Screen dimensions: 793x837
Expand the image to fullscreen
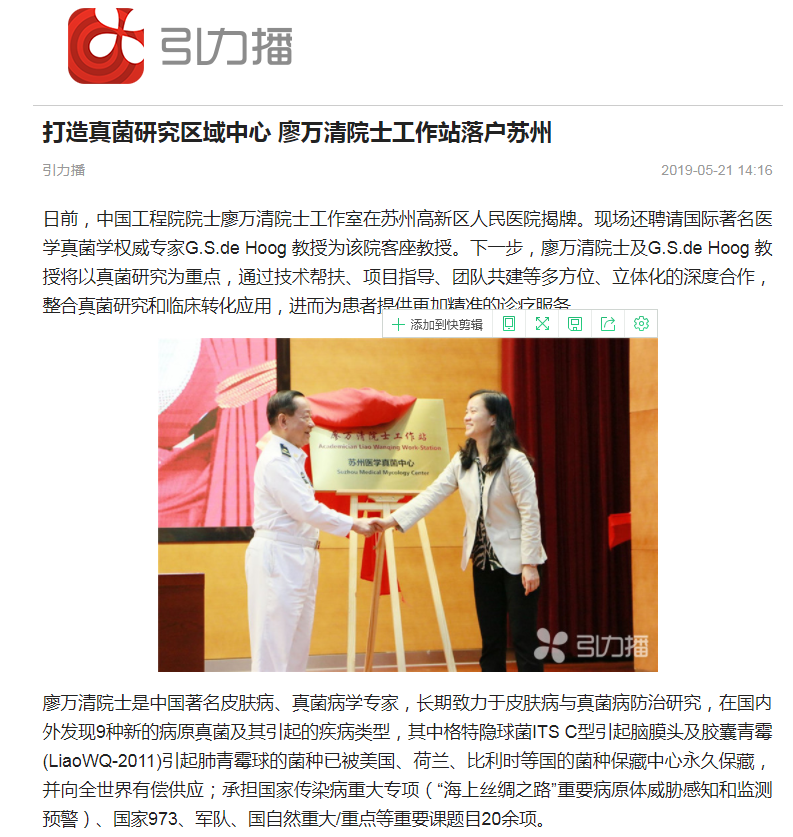click(x=542, y=324)
